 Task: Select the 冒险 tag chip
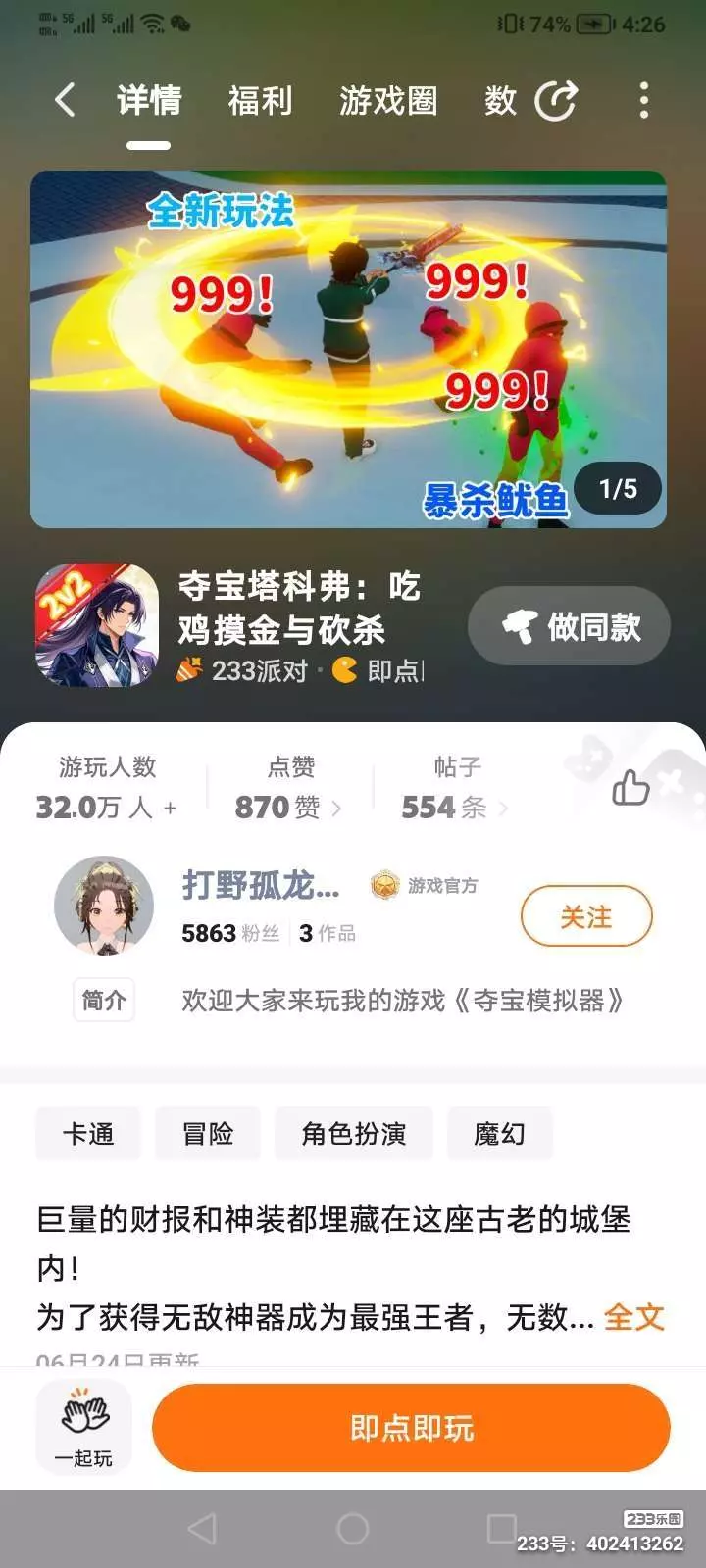pos(208,1134)
